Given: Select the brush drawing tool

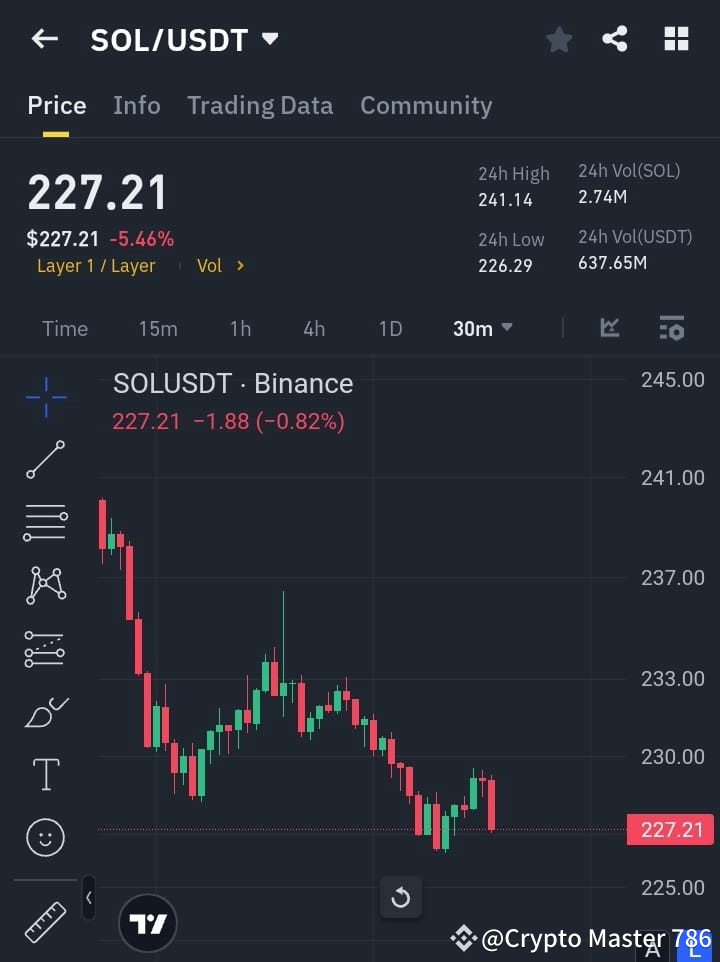Looking at the screenshot, I should (45, 711).
